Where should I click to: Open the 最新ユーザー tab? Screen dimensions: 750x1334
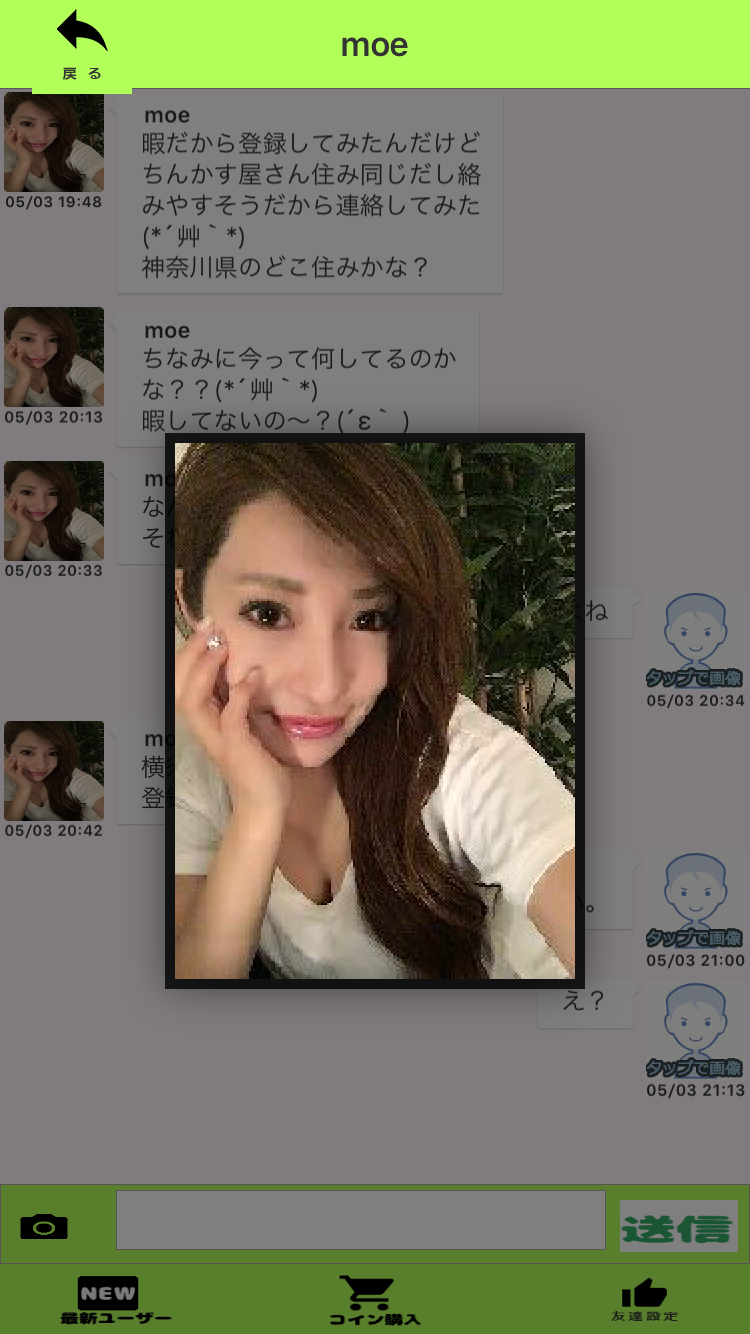(x=109, y=1300)
